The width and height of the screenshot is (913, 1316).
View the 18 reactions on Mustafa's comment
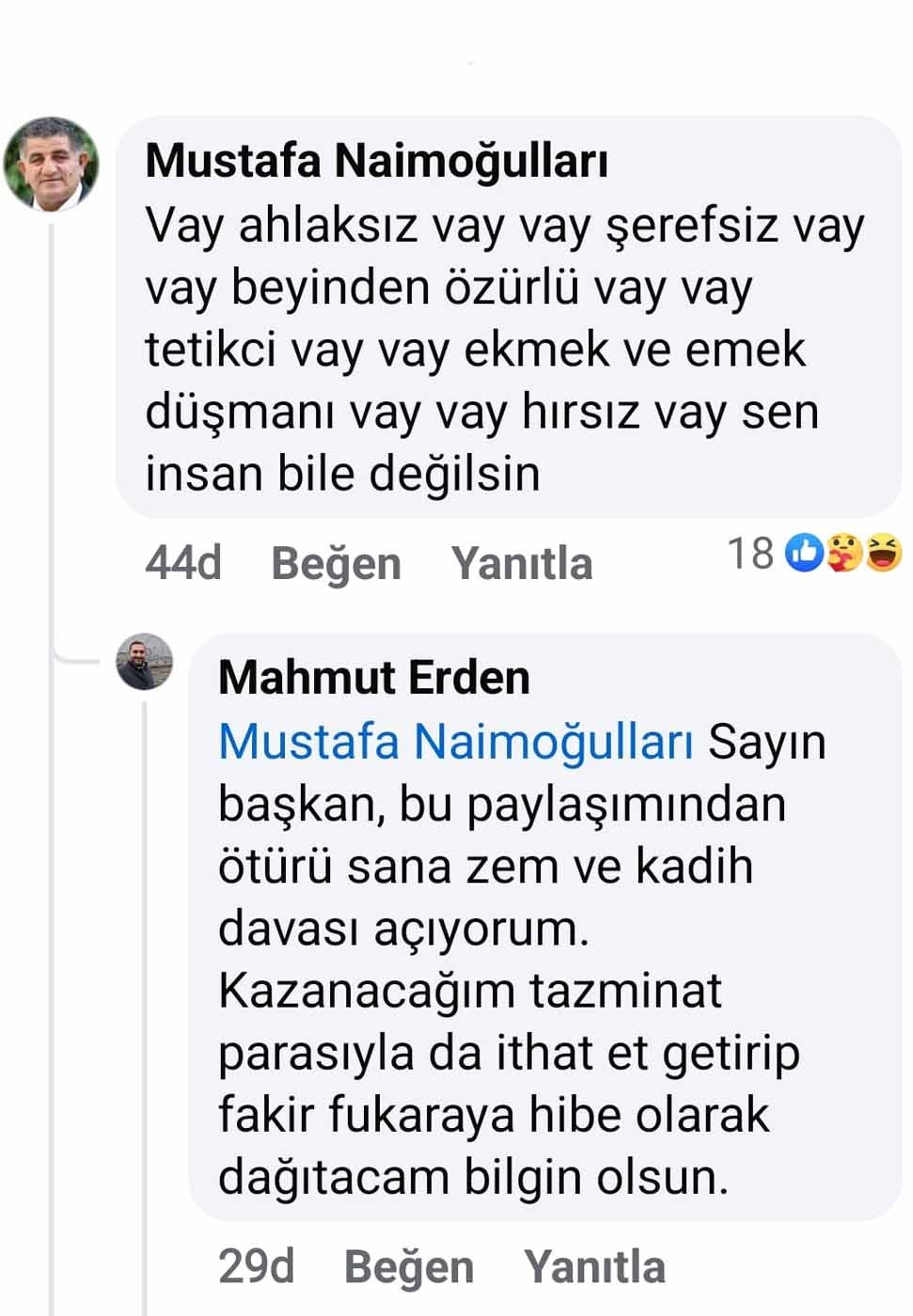(x=812, y=554)
